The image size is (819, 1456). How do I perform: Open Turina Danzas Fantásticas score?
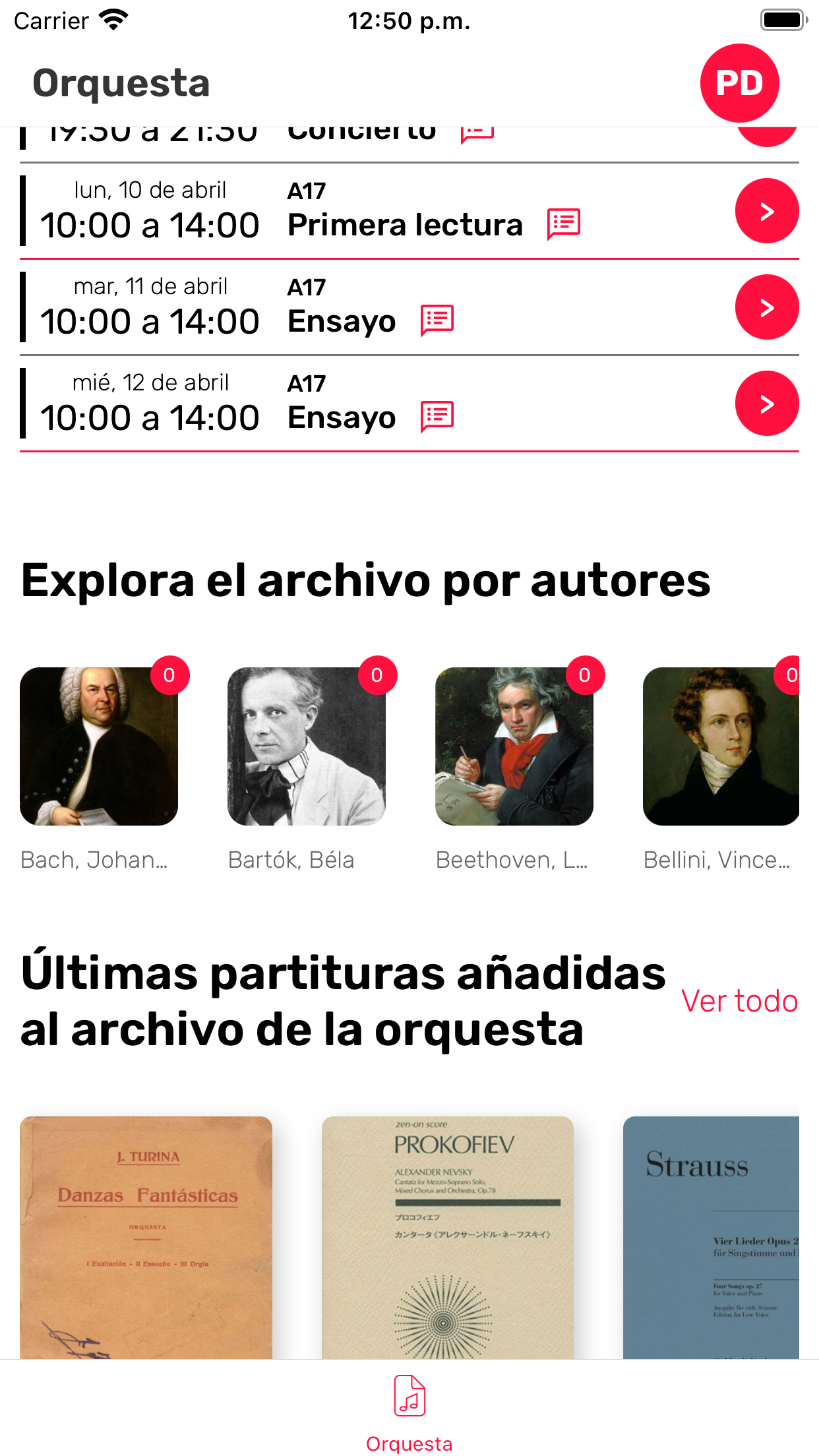[x=146, y=1237]
